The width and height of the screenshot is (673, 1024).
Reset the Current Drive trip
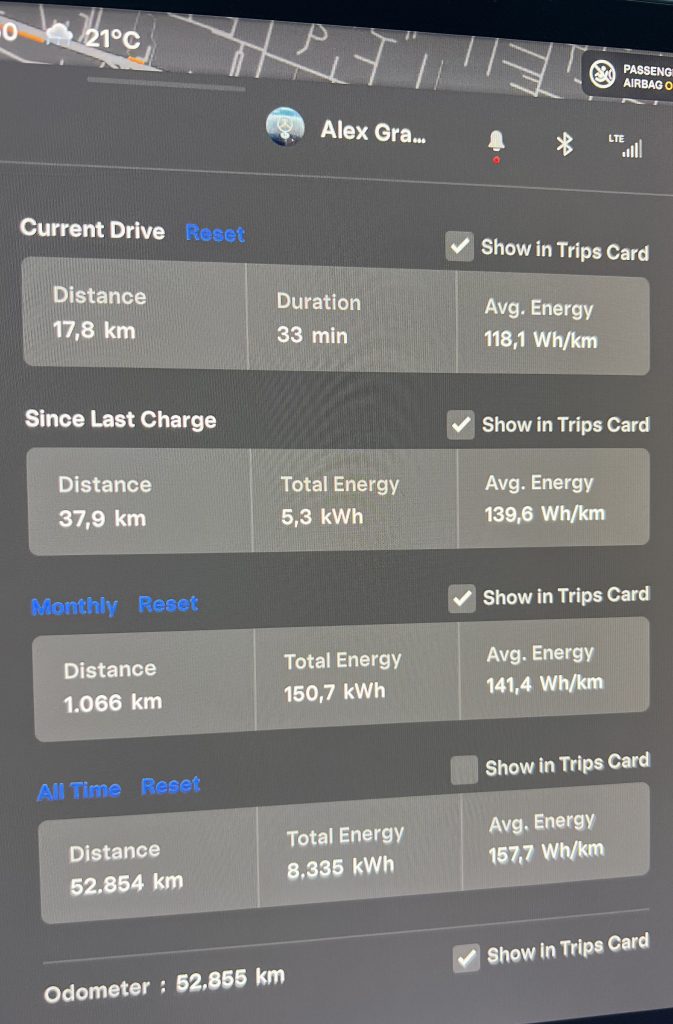(215, 233)
